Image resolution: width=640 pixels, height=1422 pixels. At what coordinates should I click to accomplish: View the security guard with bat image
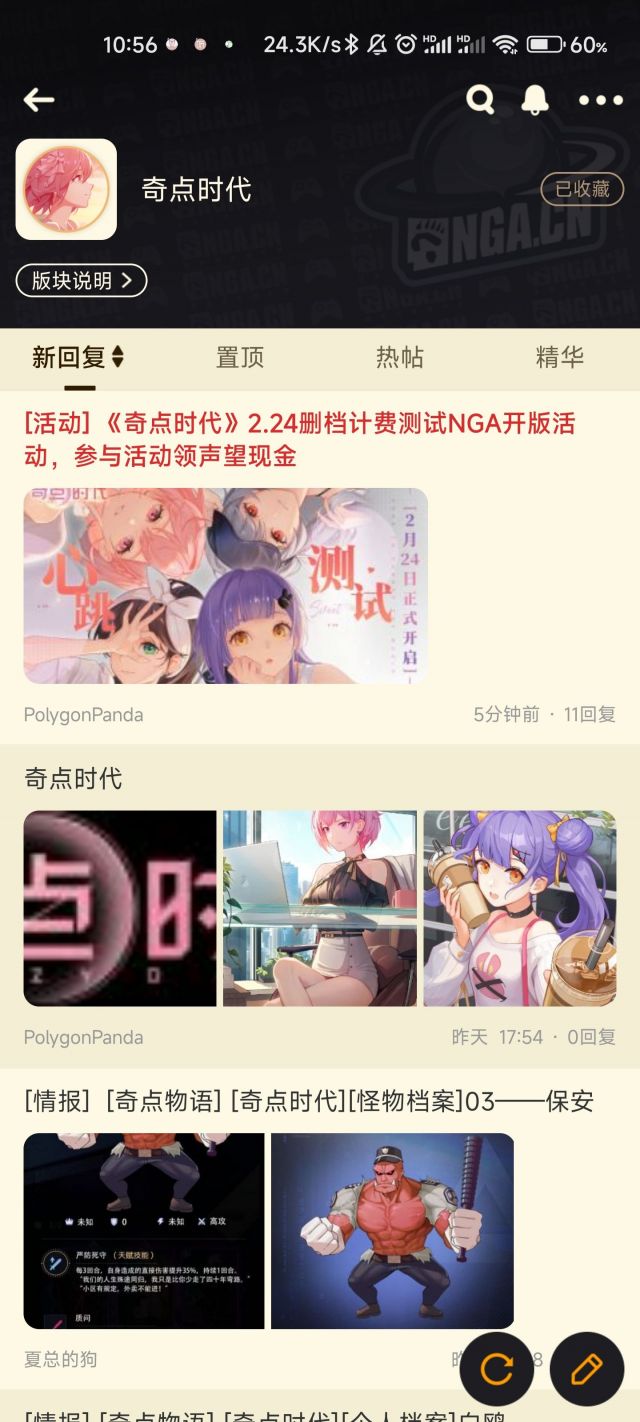click(x=392, y=1230)
